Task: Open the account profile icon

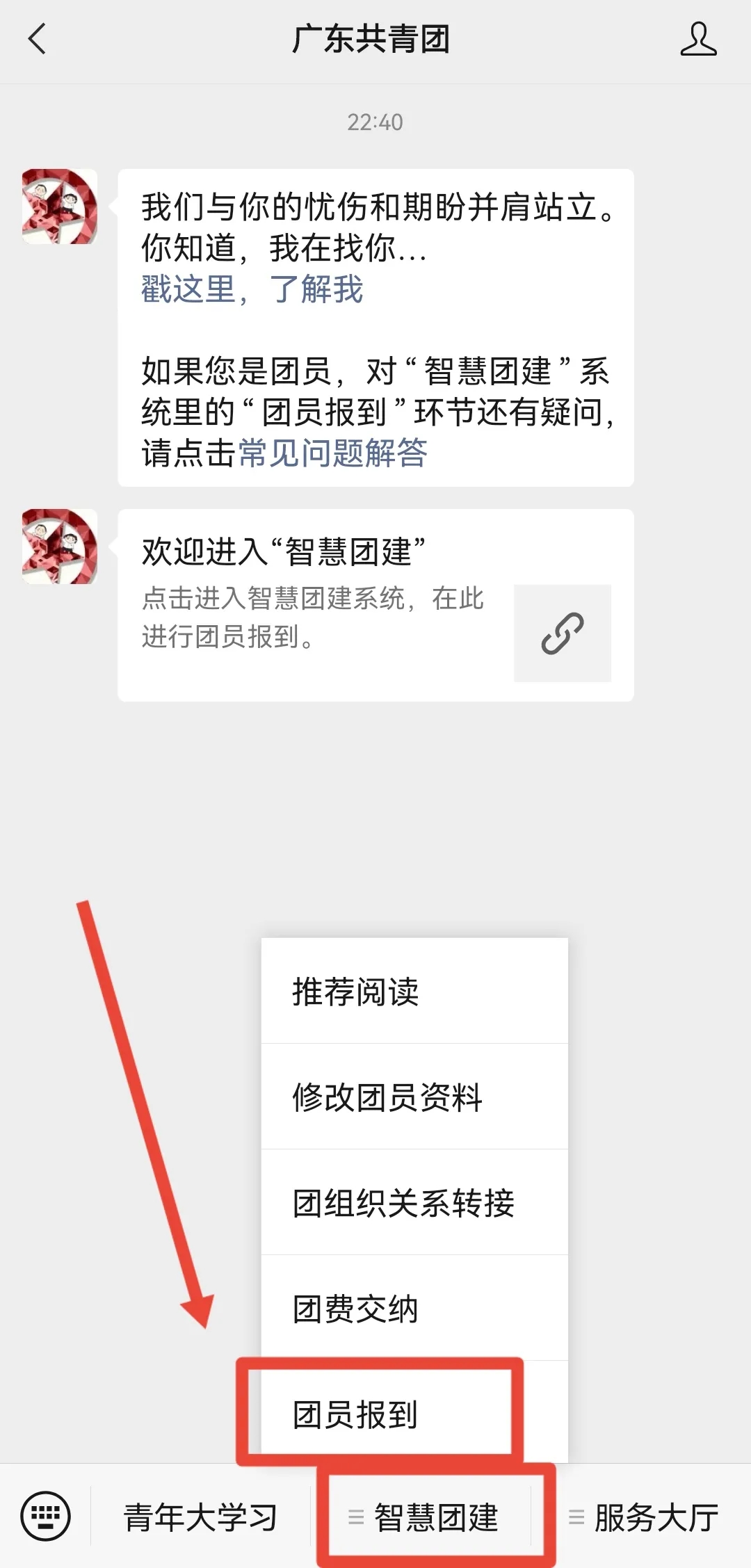Action: (698, 39)
